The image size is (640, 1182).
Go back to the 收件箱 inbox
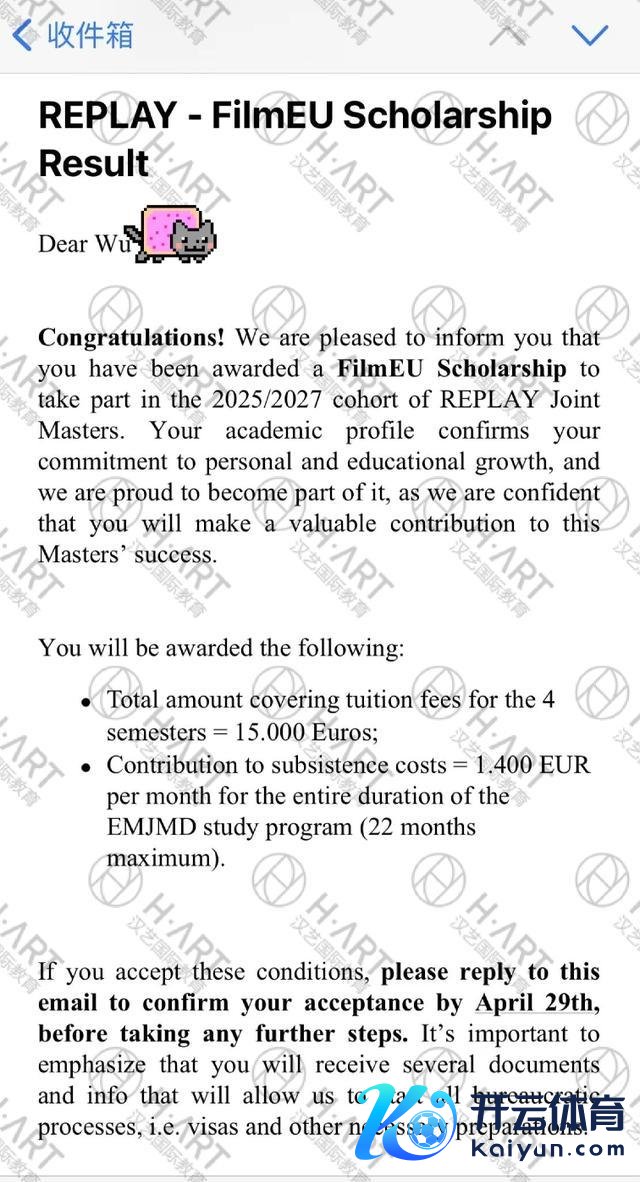tap(72, 36)
